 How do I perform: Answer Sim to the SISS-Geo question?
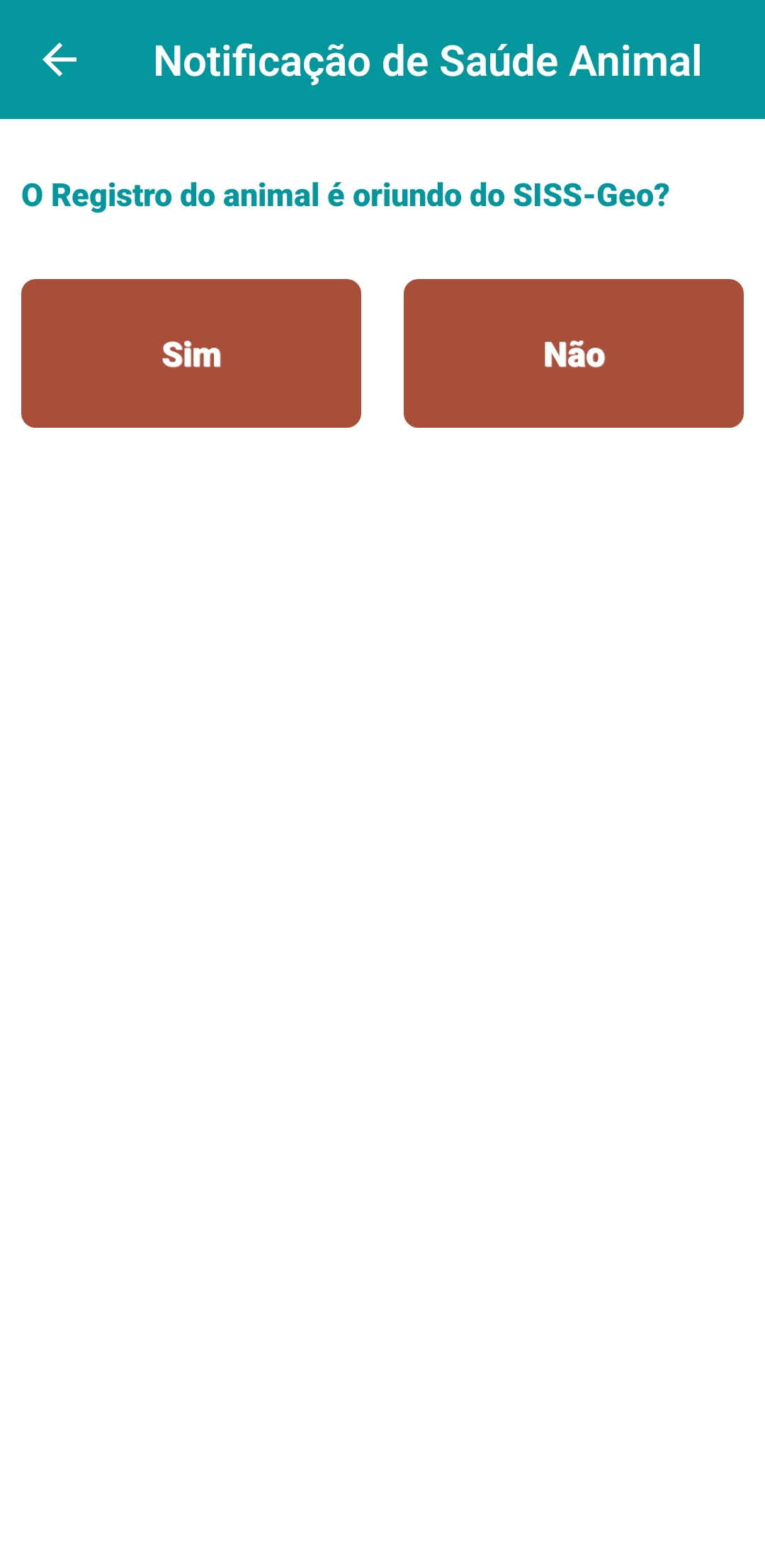point(191,353)
